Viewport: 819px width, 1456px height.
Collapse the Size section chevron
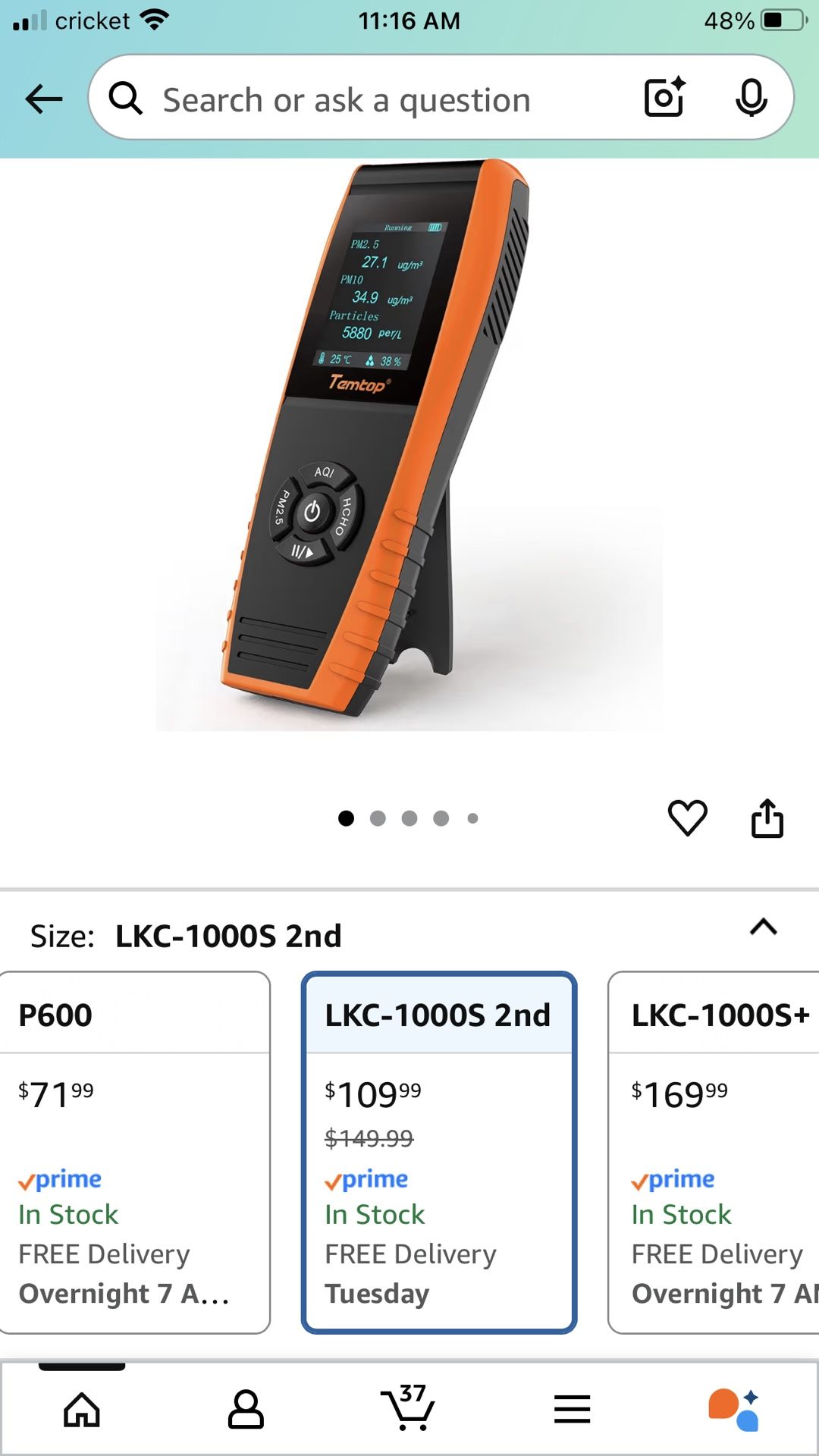click(763, 927)
